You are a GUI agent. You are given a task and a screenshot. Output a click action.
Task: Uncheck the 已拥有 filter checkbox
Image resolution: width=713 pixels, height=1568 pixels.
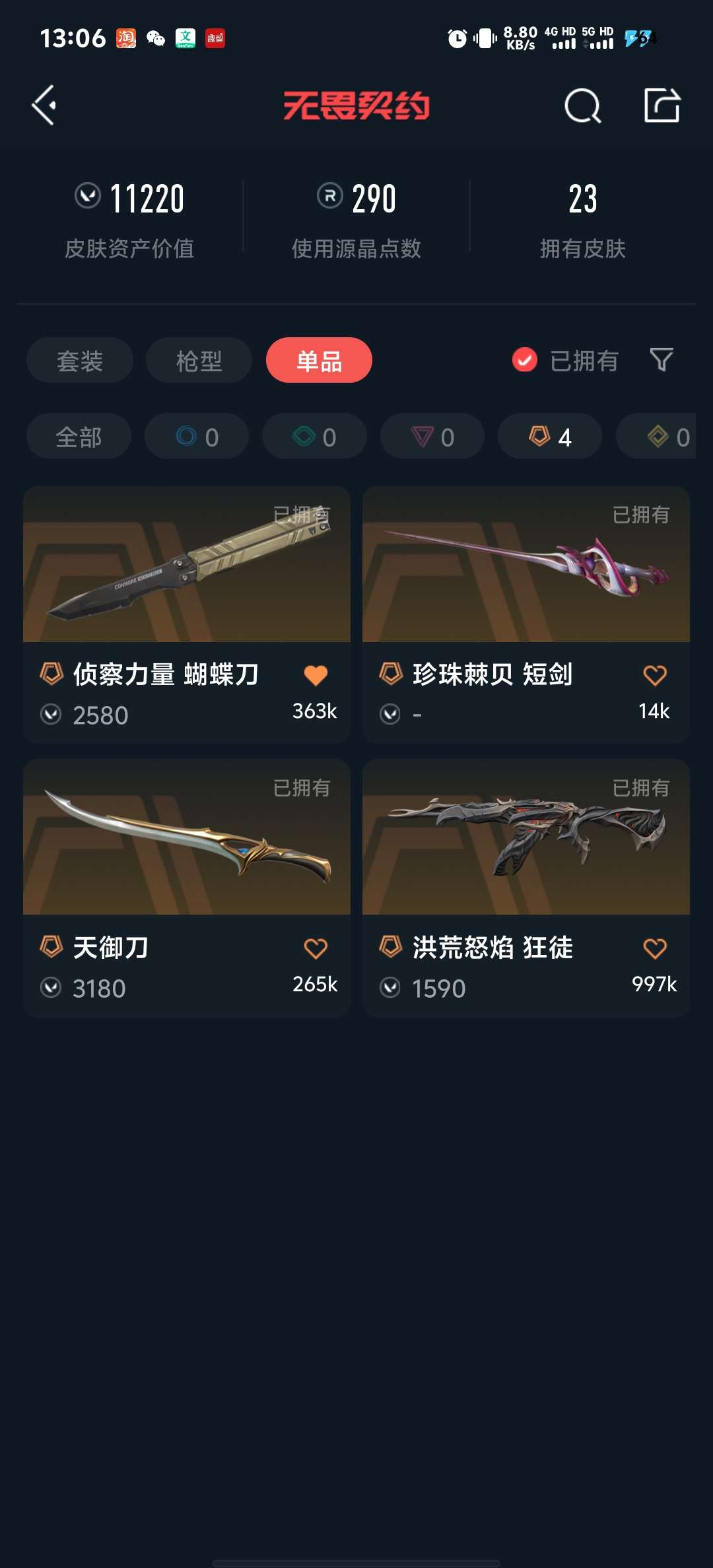coord(525,360)
